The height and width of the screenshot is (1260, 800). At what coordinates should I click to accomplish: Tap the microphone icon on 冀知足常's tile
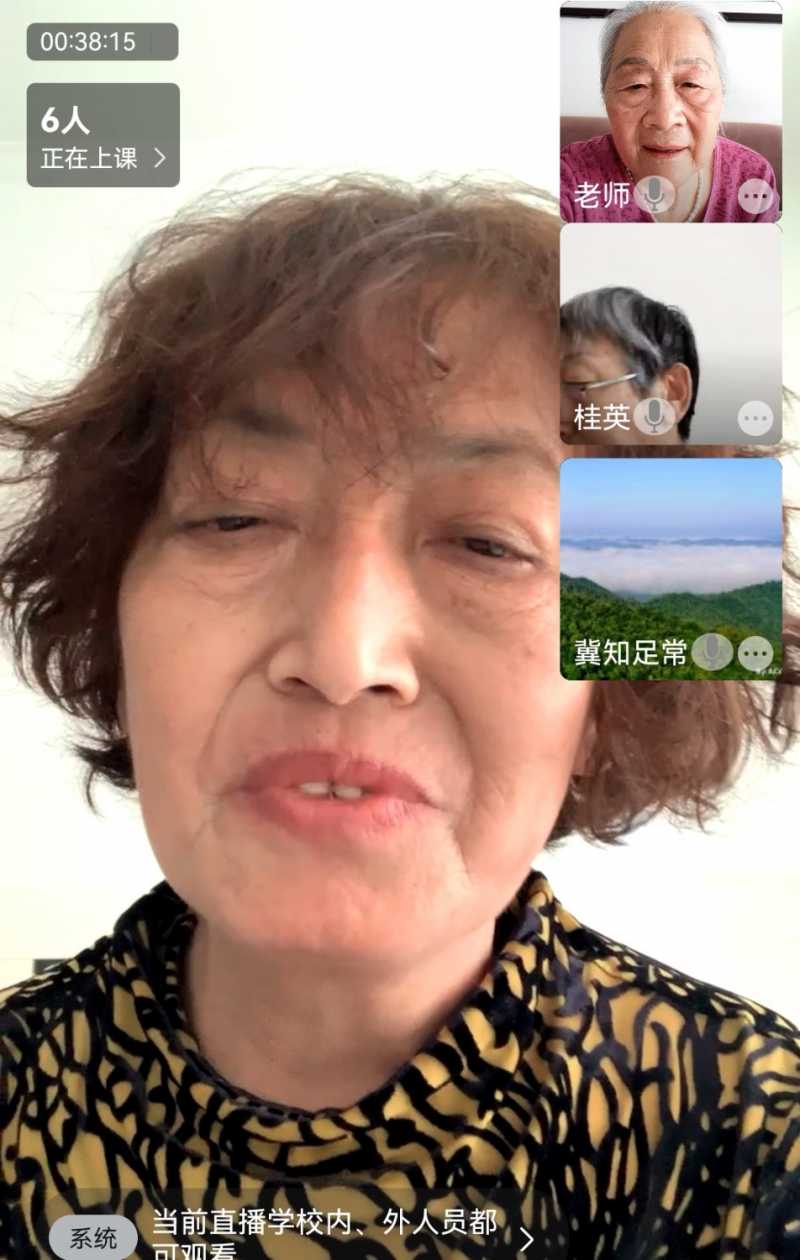tap(711, 652)
